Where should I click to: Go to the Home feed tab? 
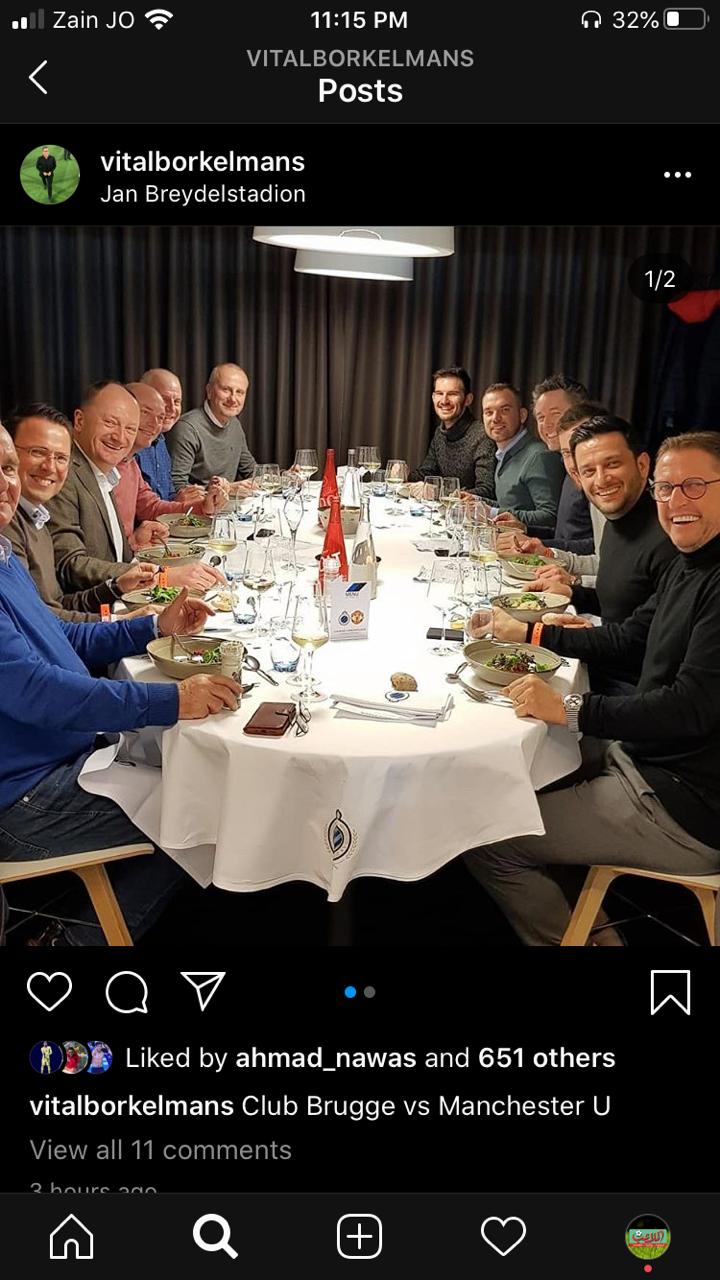point(71,1237)
